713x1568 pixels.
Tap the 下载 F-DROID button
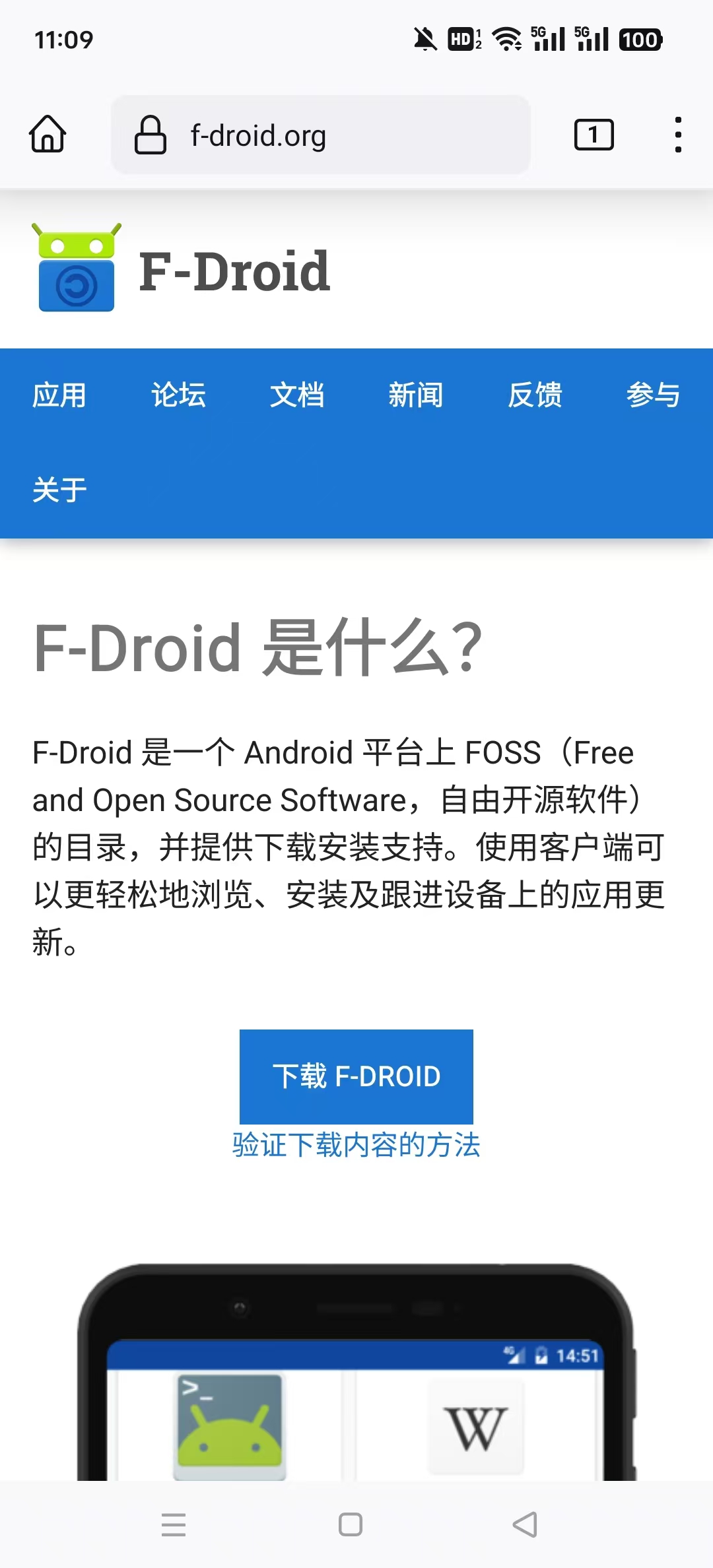356,1076
